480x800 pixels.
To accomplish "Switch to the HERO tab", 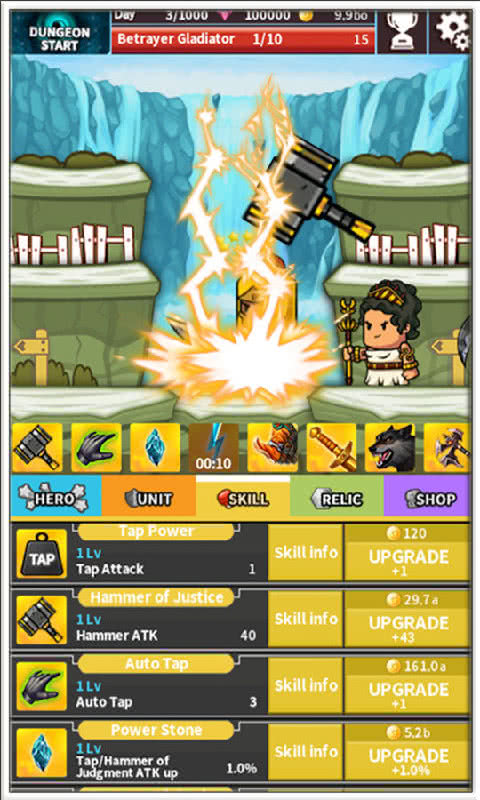I will click(56, 496).
